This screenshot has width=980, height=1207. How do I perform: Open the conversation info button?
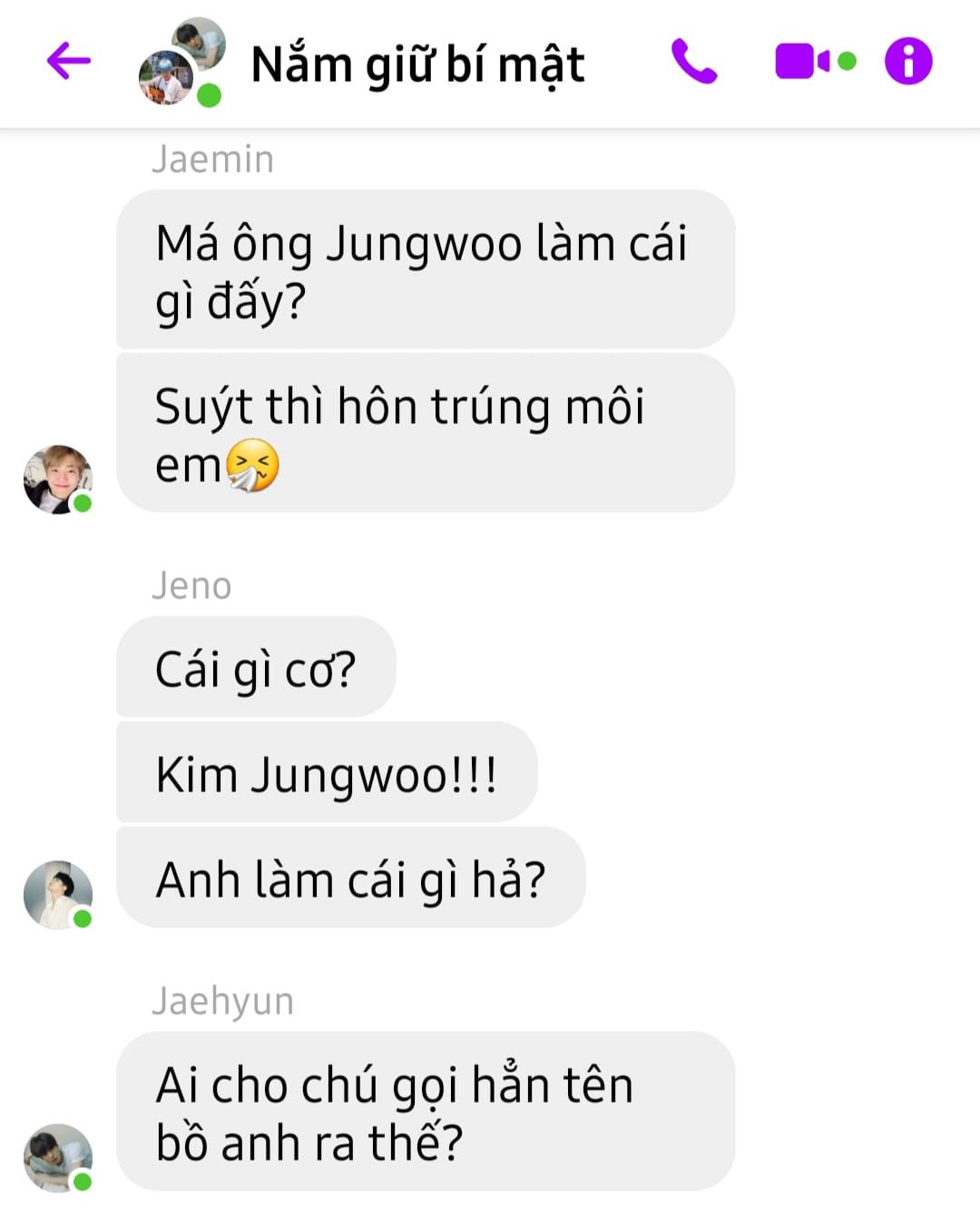[x=908, y=62]
